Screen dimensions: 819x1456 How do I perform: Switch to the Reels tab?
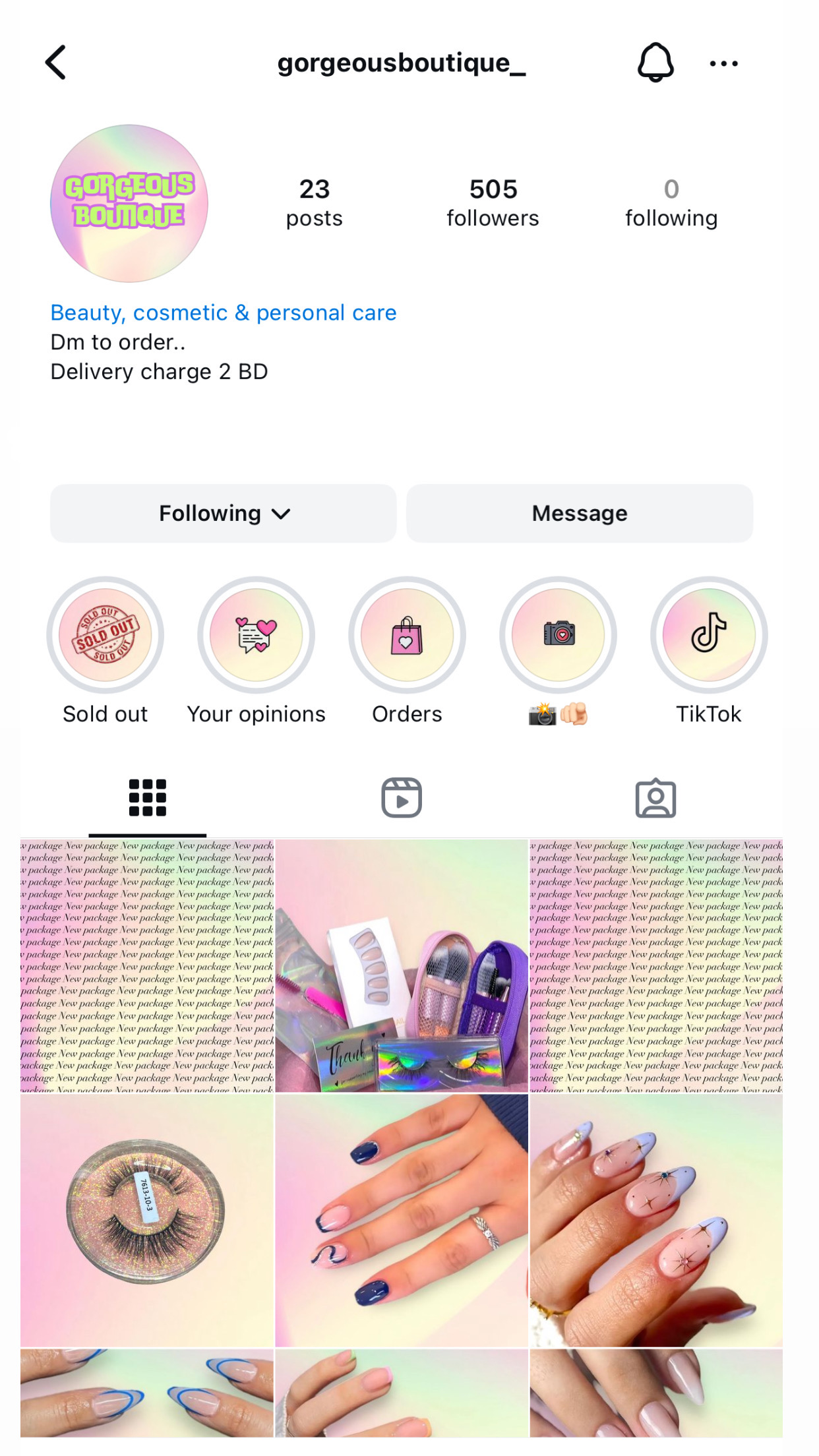[402, 798]
